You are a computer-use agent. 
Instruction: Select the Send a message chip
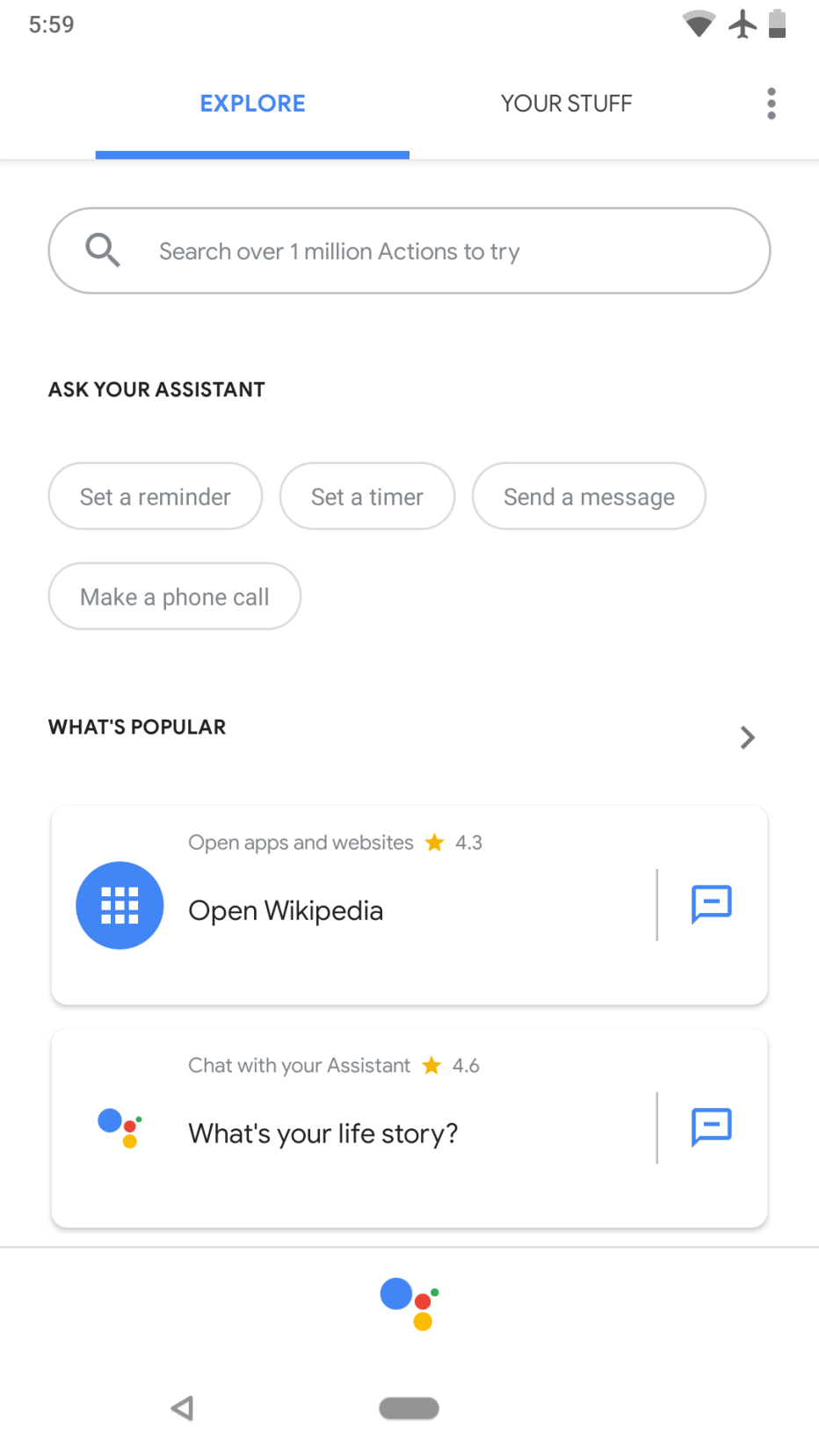589,496
